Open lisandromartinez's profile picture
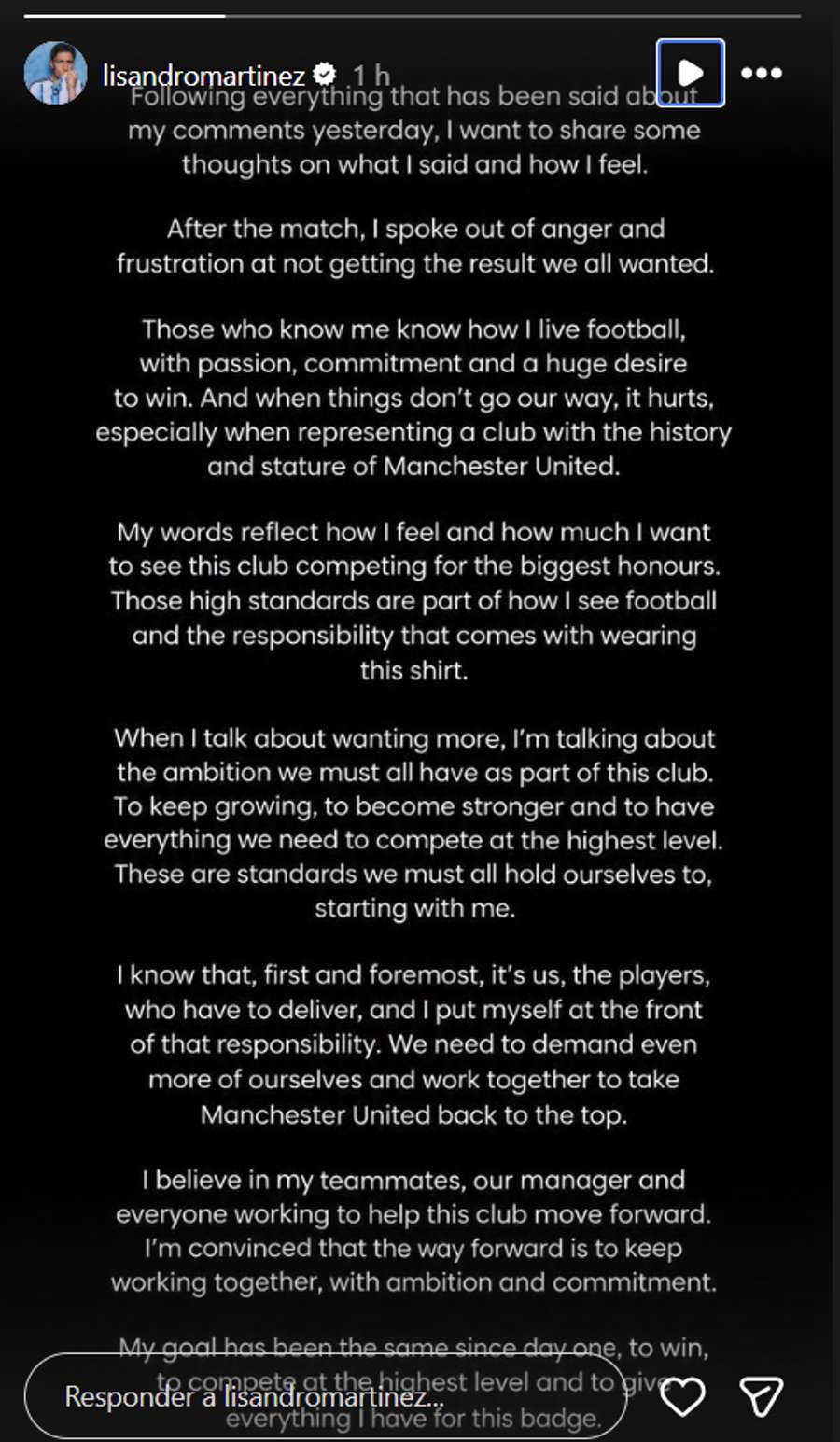 pyautogui.click(x=55, y=73)
